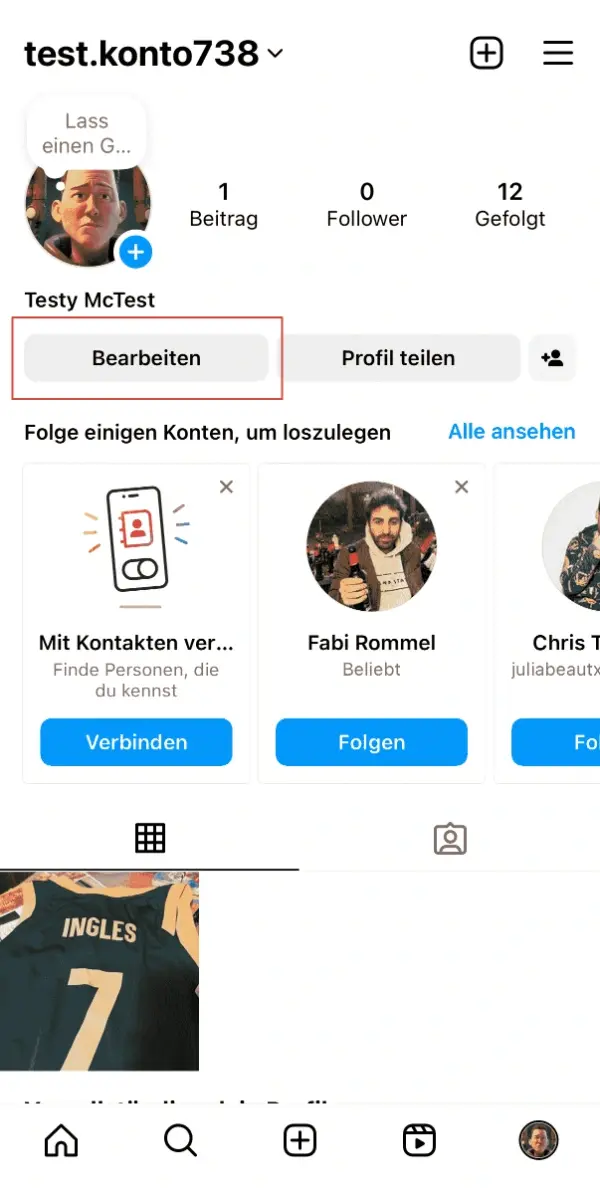The image size is (600, 1191).
Task: Tap the create plus icon in header
Action: pyautogui.click(x=486, y=53)
